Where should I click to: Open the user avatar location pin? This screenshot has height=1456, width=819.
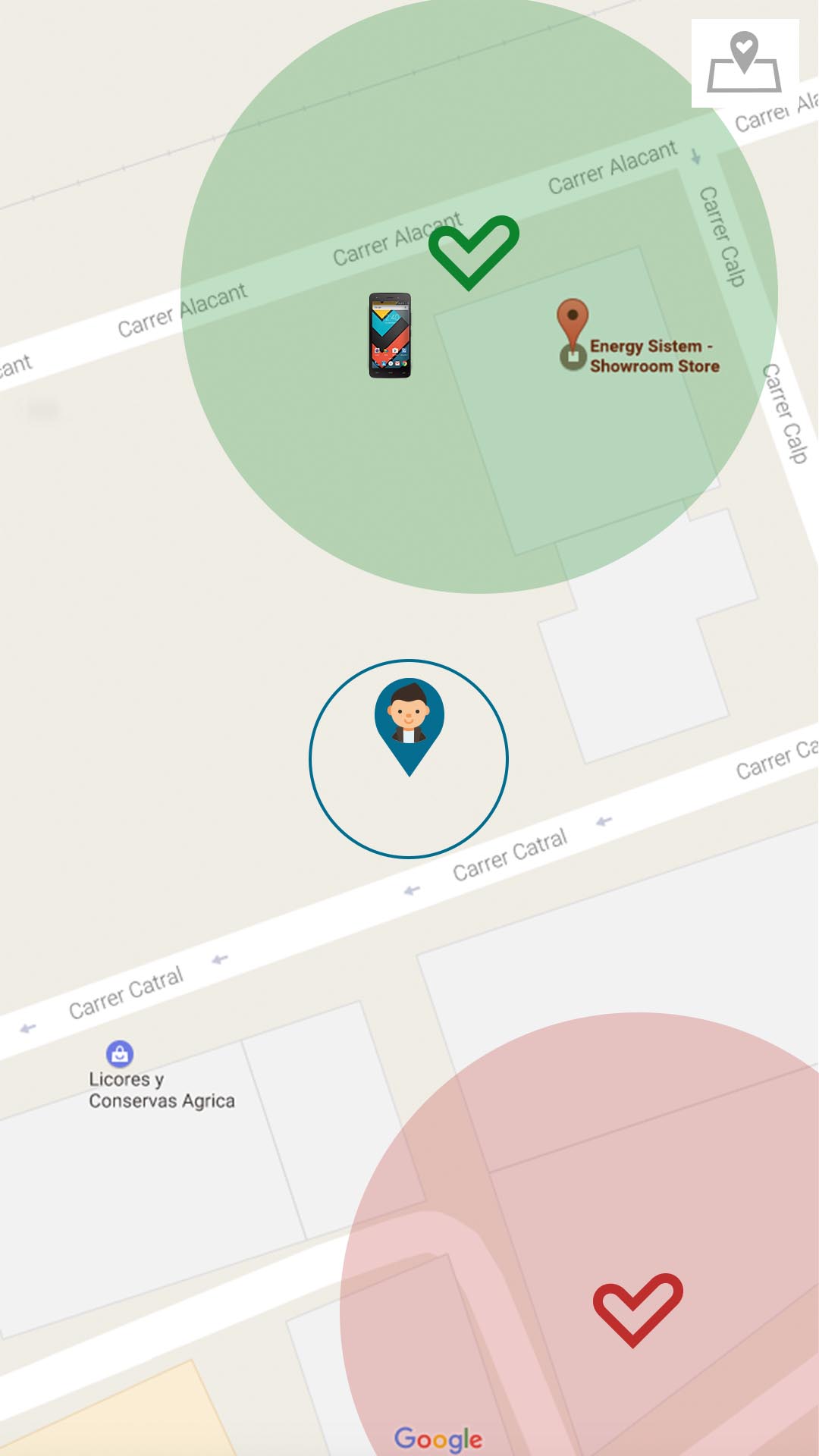[x=409, y=726]
